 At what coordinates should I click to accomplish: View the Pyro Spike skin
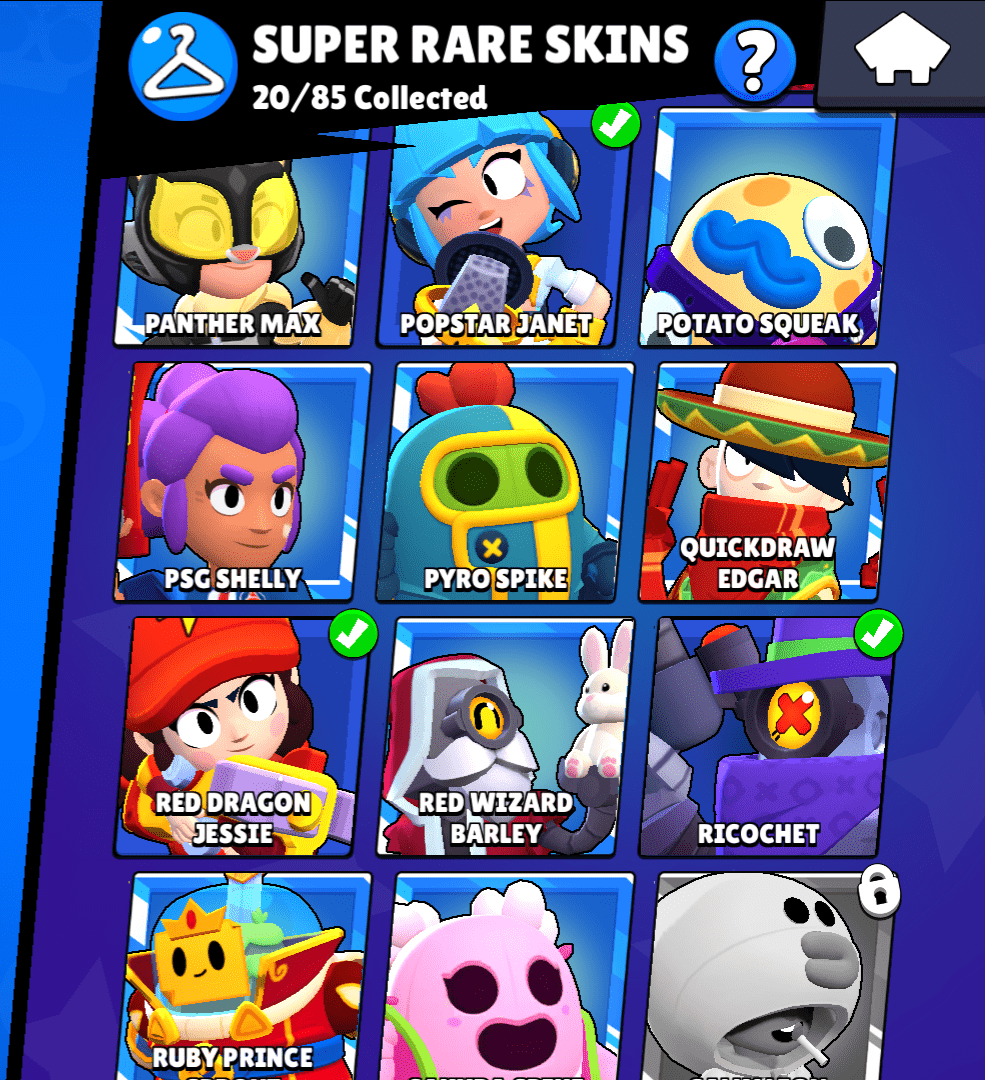click(505, 481)
